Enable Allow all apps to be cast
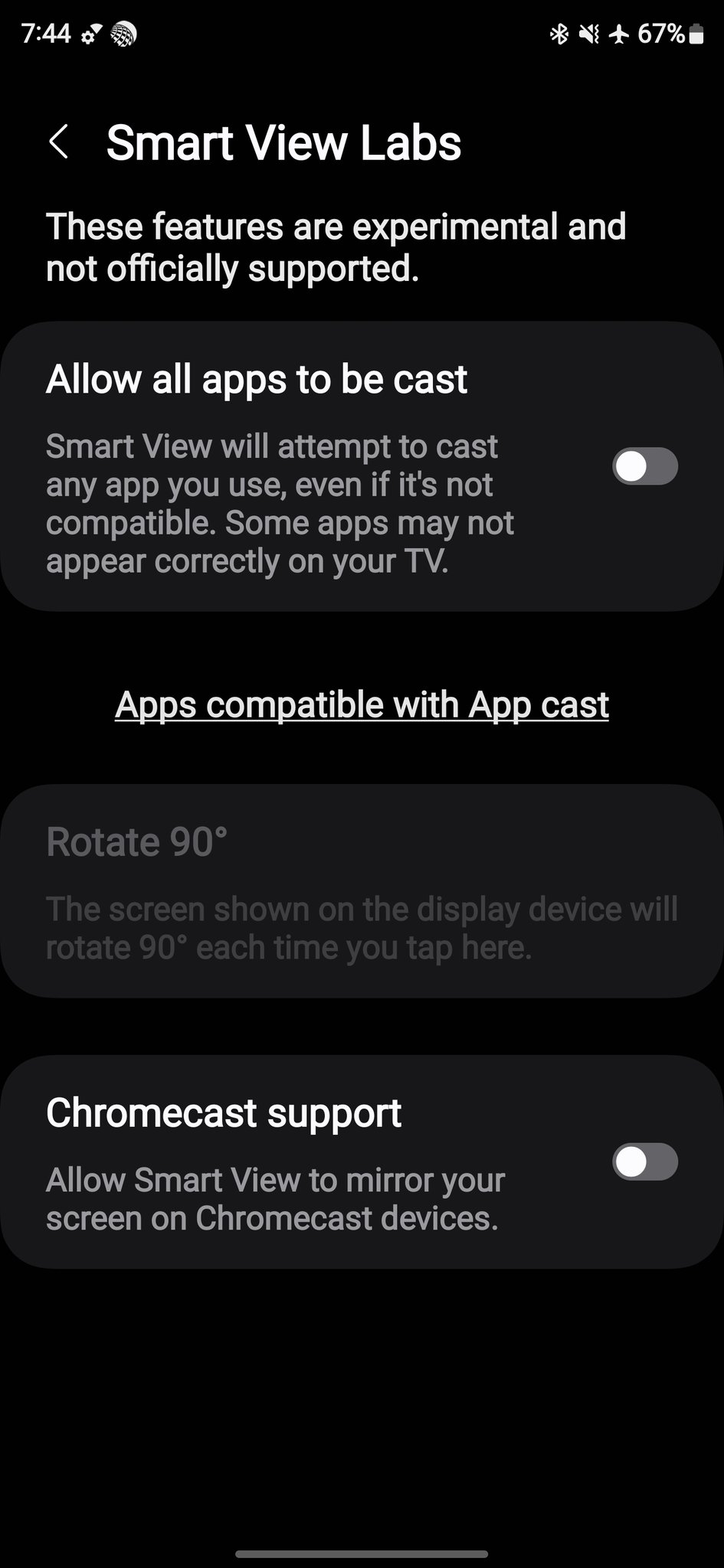 pos(644,466)
